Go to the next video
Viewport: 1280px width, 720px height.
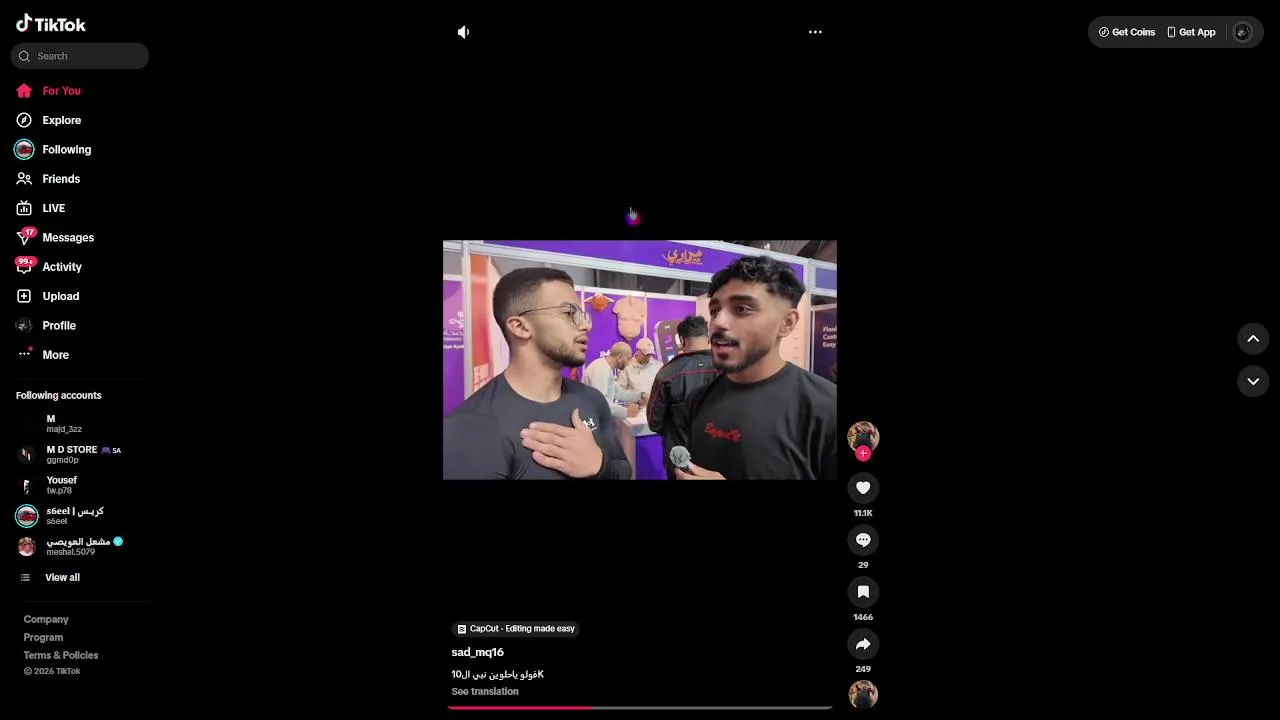(x=1253, y=381)
